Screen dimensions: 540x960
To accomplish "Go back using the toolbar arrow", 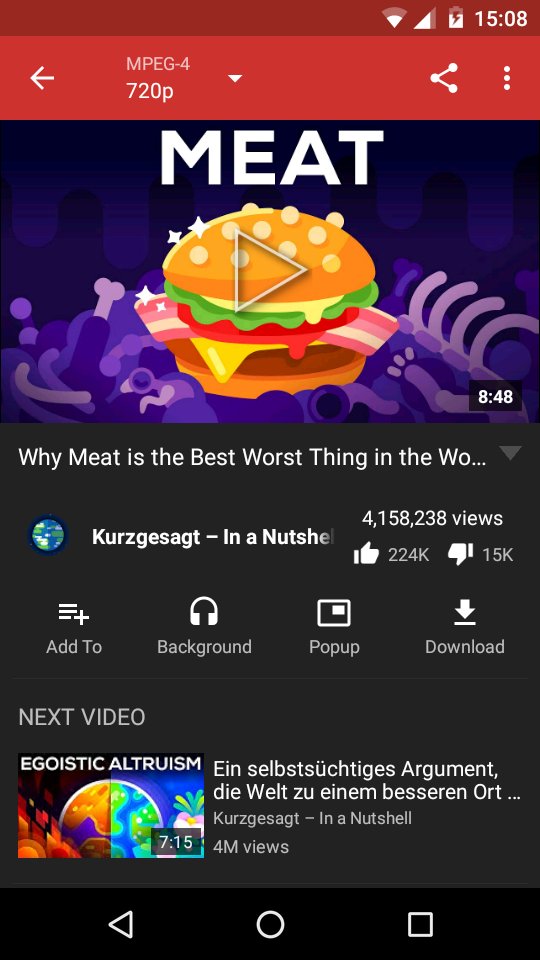I will [42, 78].
